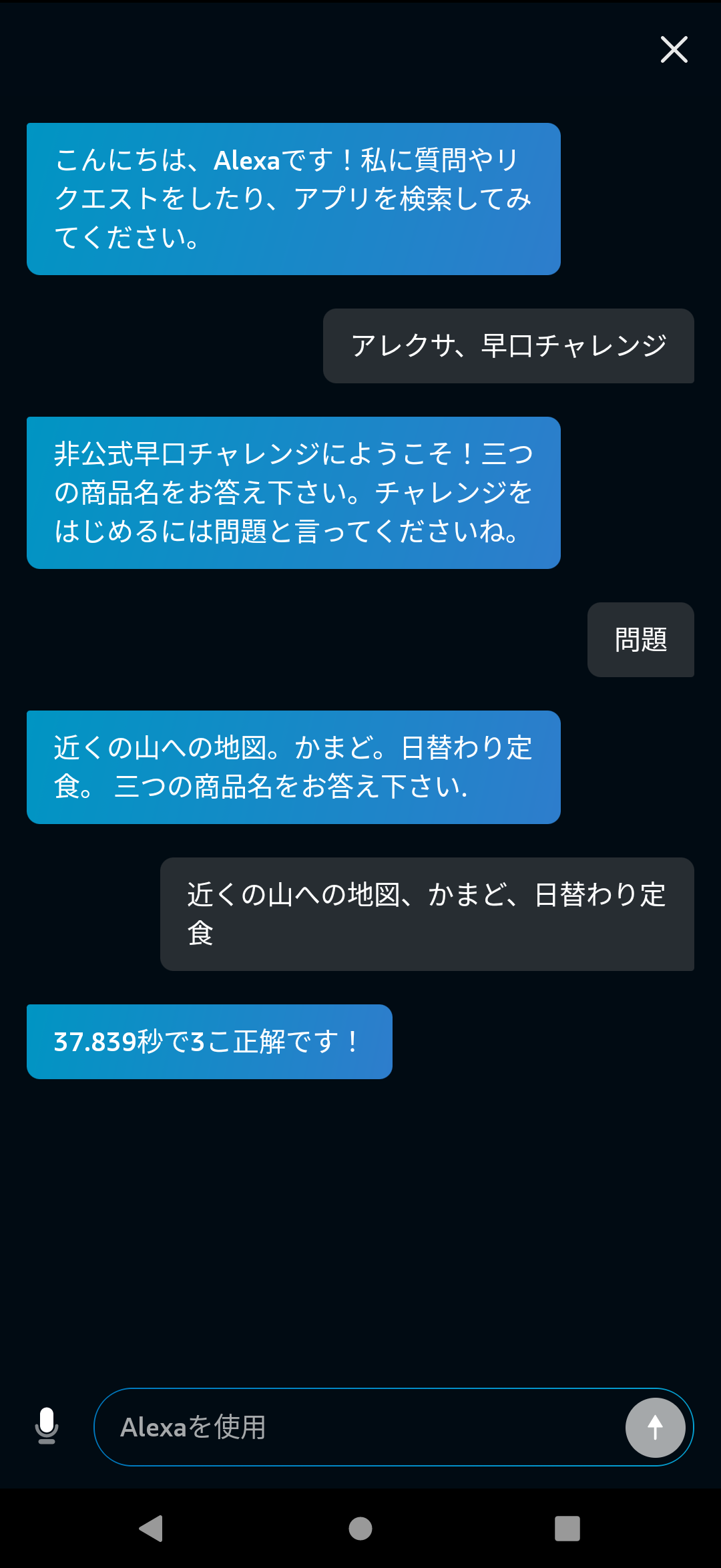The width and height of the screenshot is (721, 1568).
Task: Focus the Alexaを使用 text field
Action: [360, 1427]
